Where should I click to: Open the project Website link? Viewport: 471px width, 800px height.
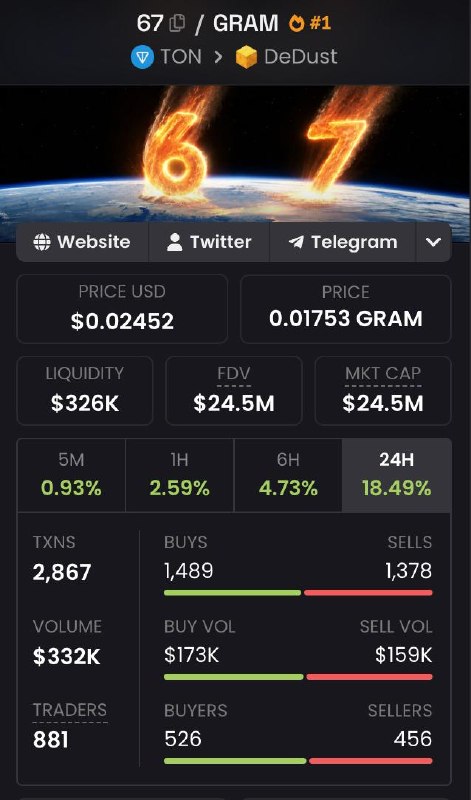[x=82, y=242]
